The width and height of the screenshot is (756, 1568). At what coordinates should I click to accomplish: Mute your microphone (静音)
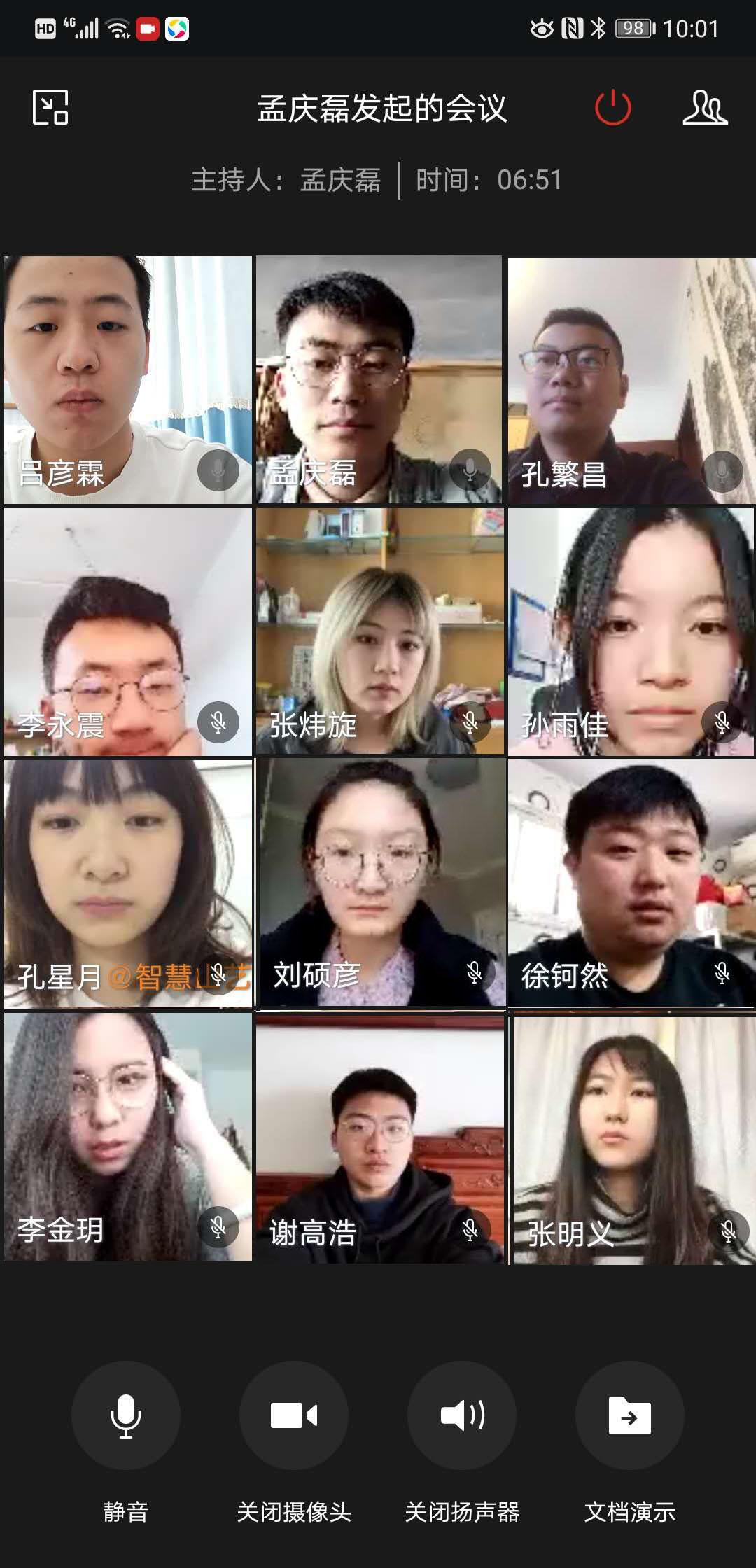(x=126, y=1415)
